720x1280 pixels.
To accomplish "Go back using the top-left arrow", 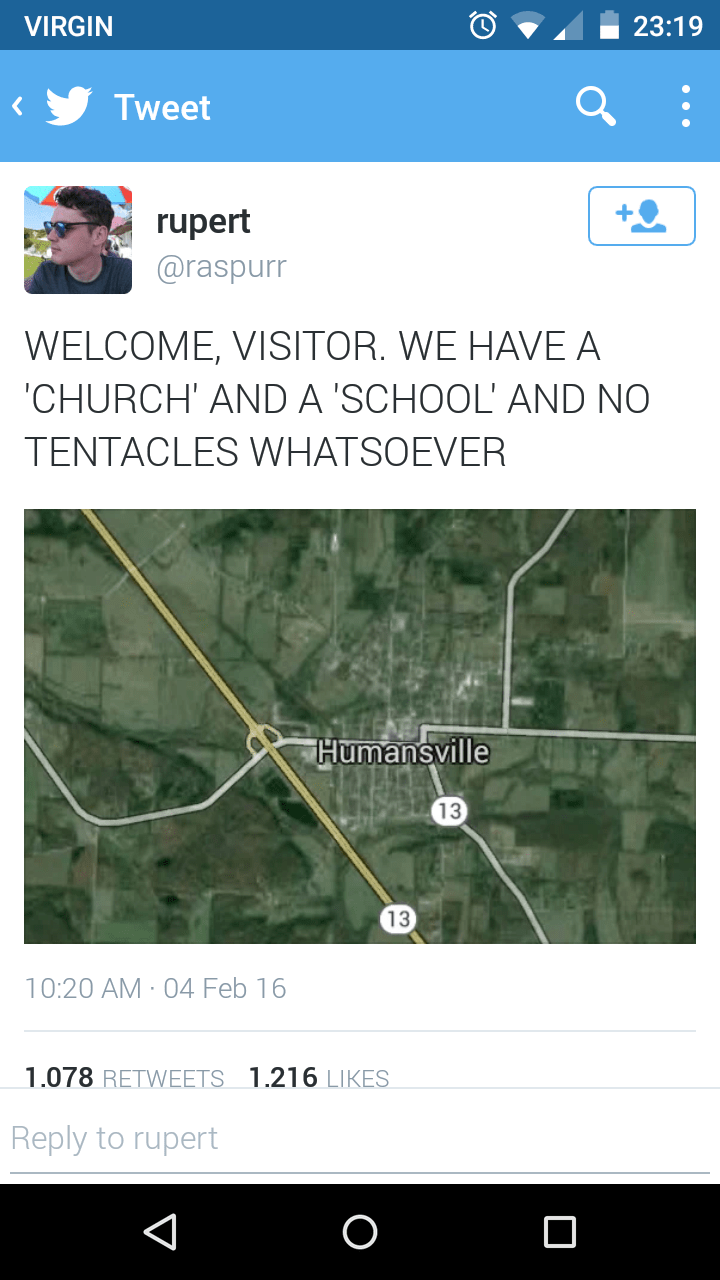I will tap(18, 106).
